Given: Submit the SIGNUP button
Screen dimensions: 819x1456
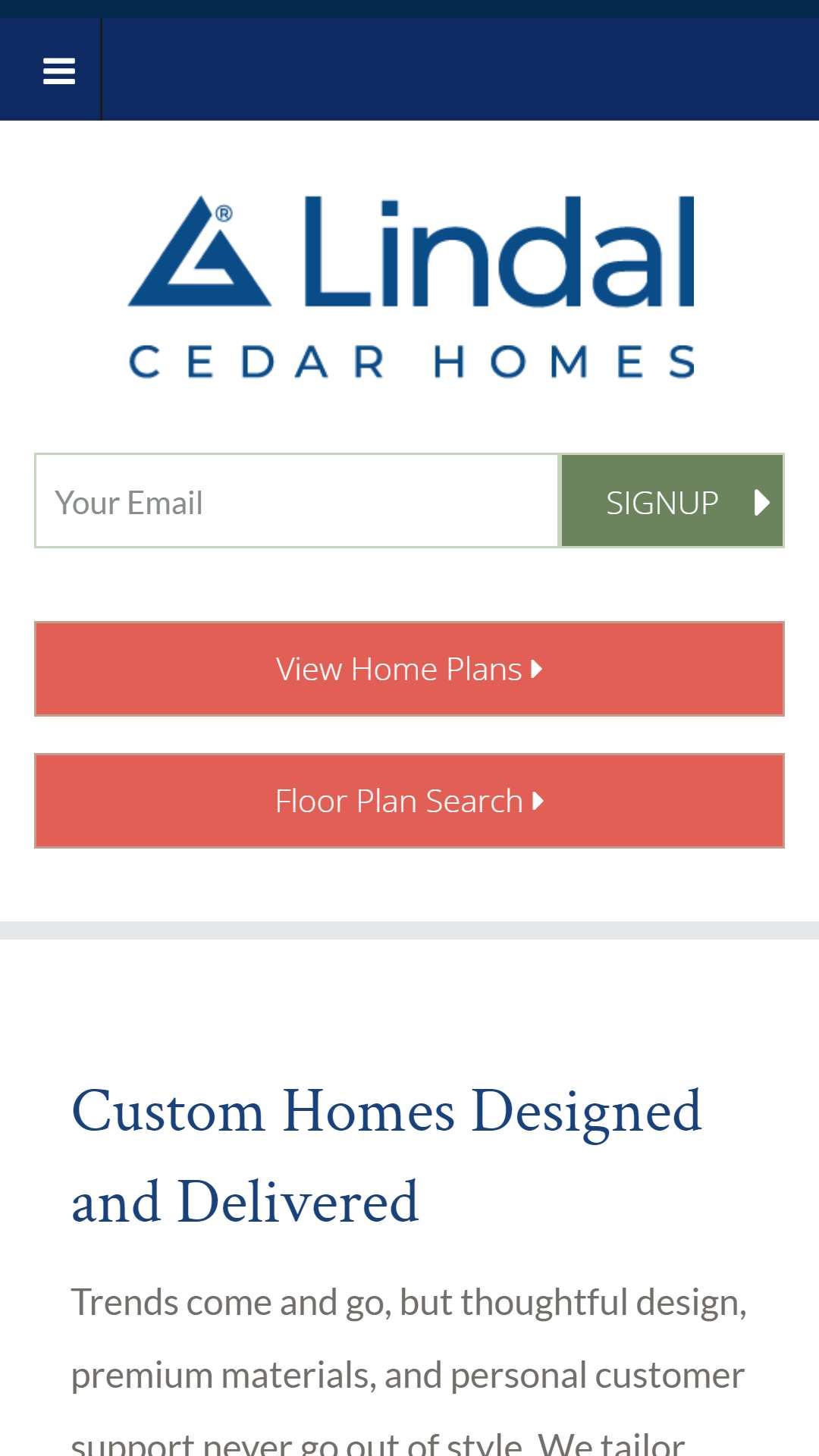Looking at the screenshot, I should tap(673, 500).
